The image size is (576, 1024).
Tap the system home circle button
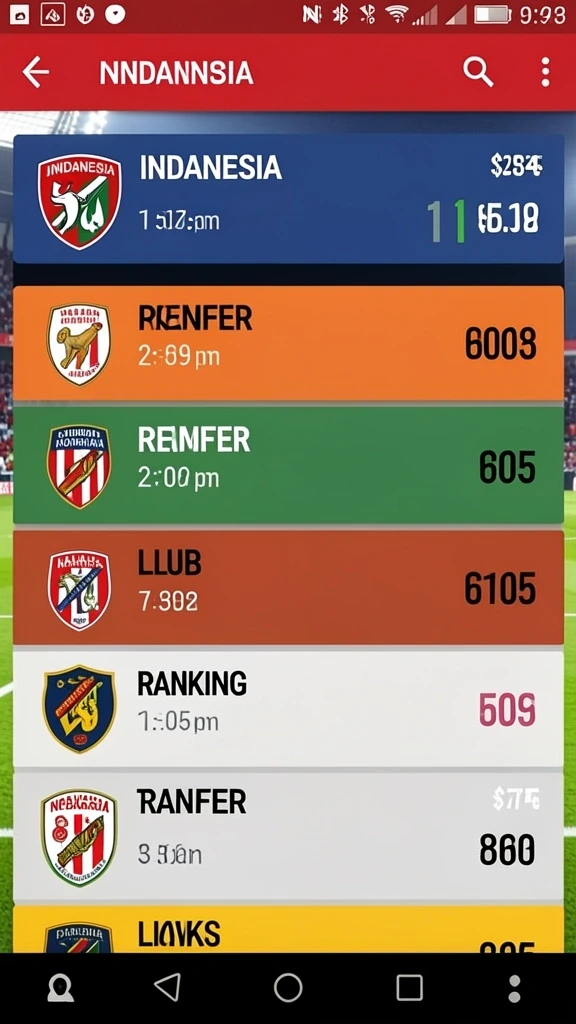288,987
